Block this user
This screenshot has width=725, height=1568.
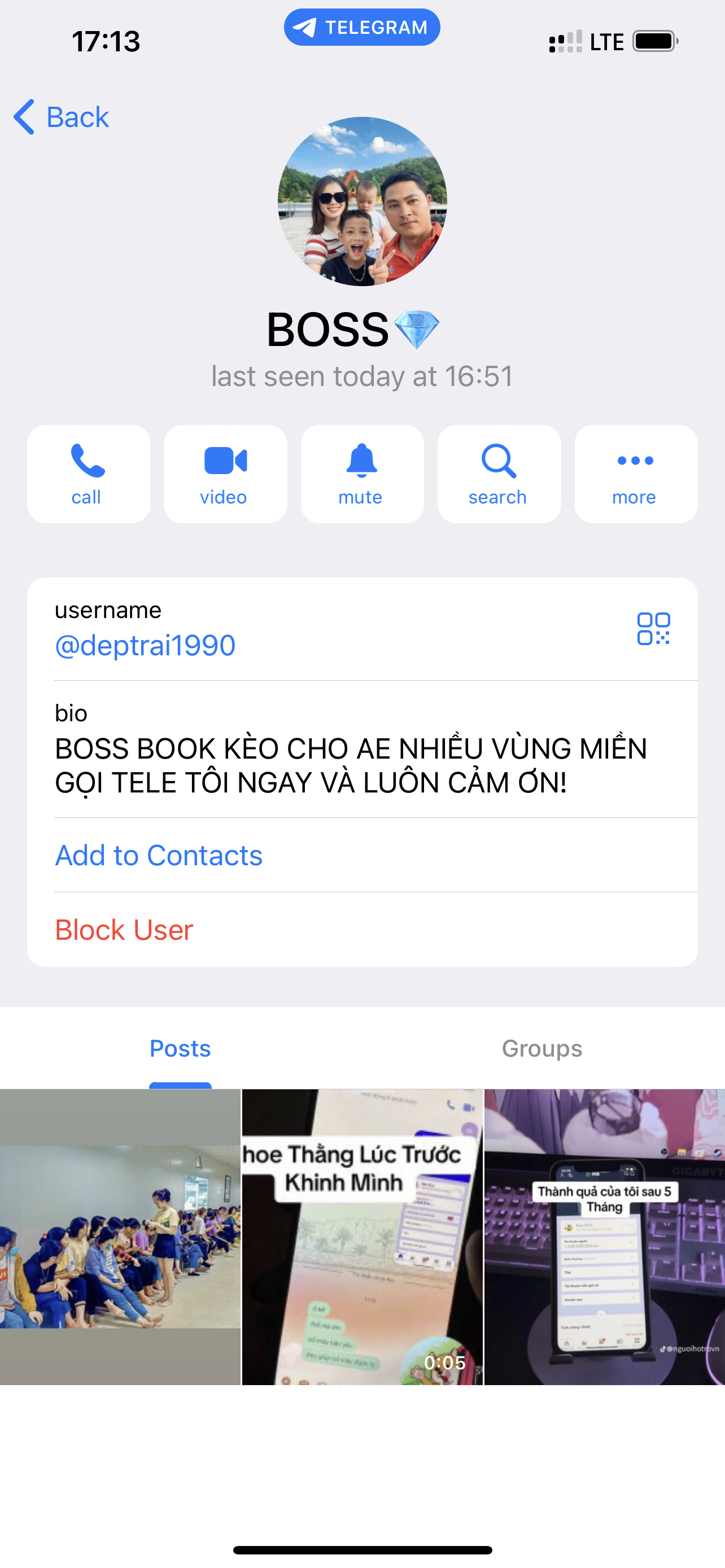point(124,930)
